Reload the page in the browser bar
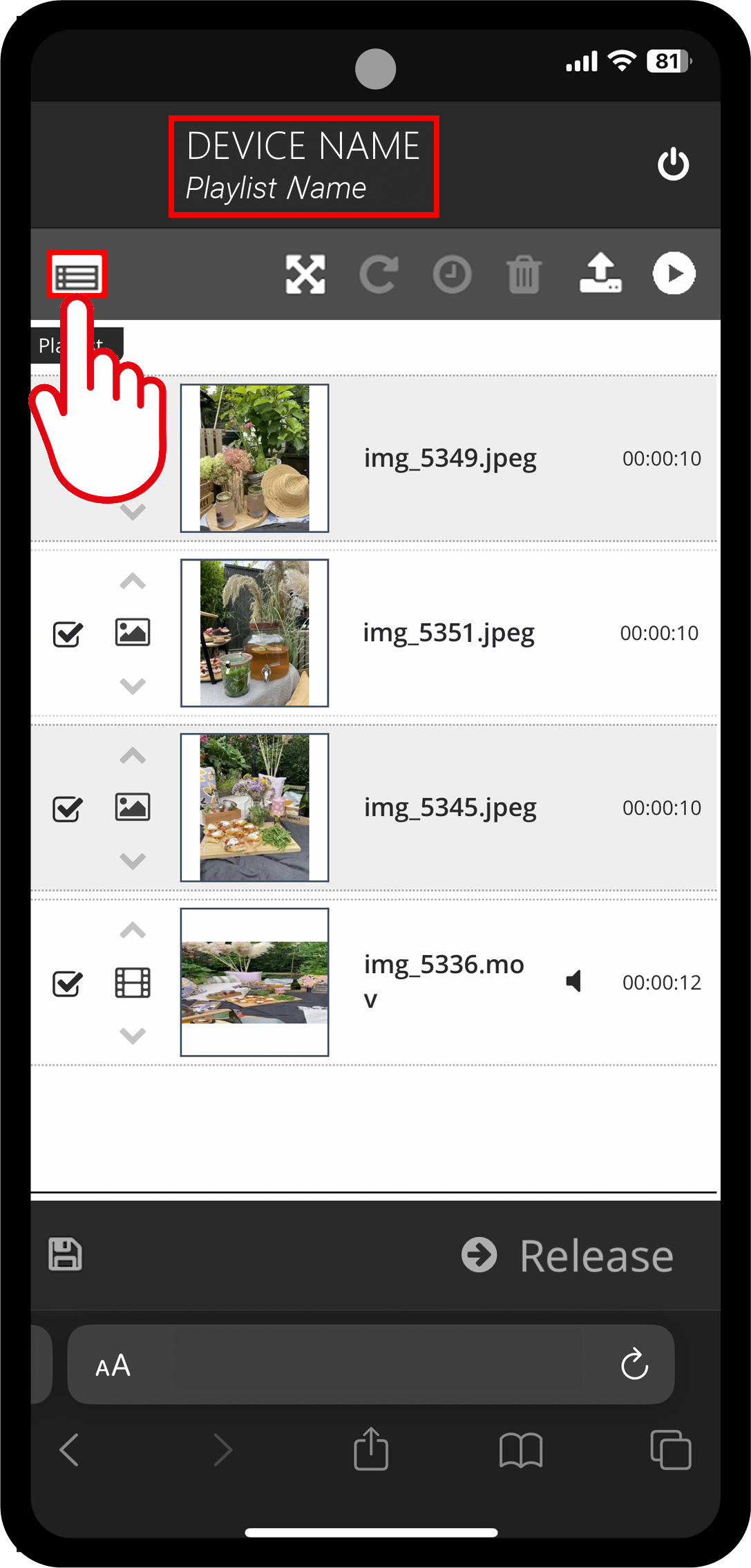 pos(634,1364)
